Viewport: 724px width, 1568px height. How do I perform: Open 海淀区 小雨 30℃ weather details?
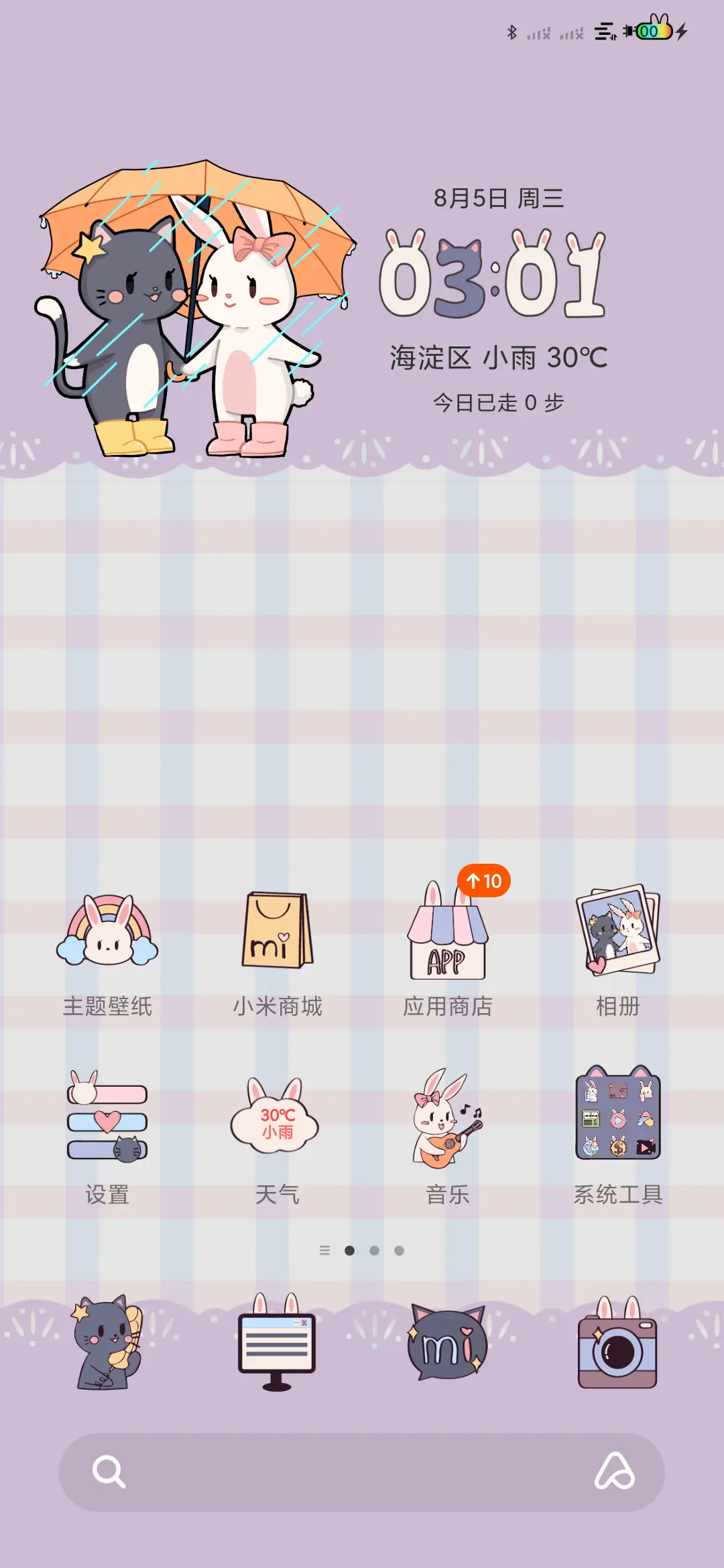click(x=497, y=358)
